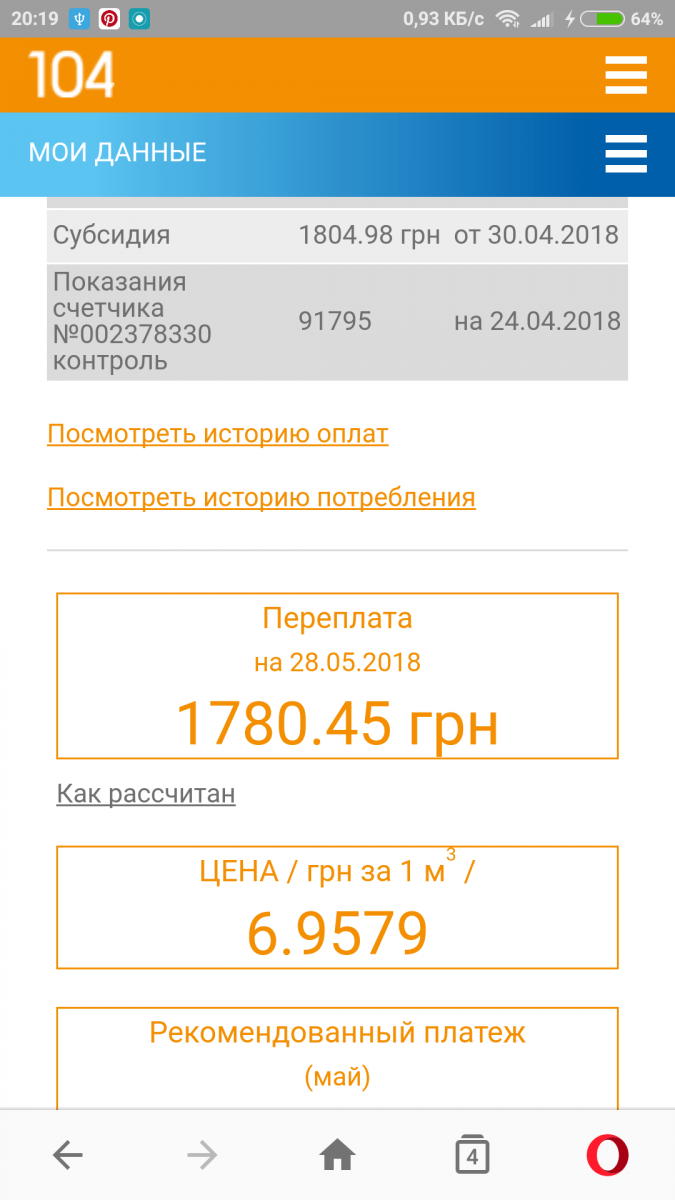
Task: Open Посмотреть историю оплат link
Action: (x=217, y=434)
